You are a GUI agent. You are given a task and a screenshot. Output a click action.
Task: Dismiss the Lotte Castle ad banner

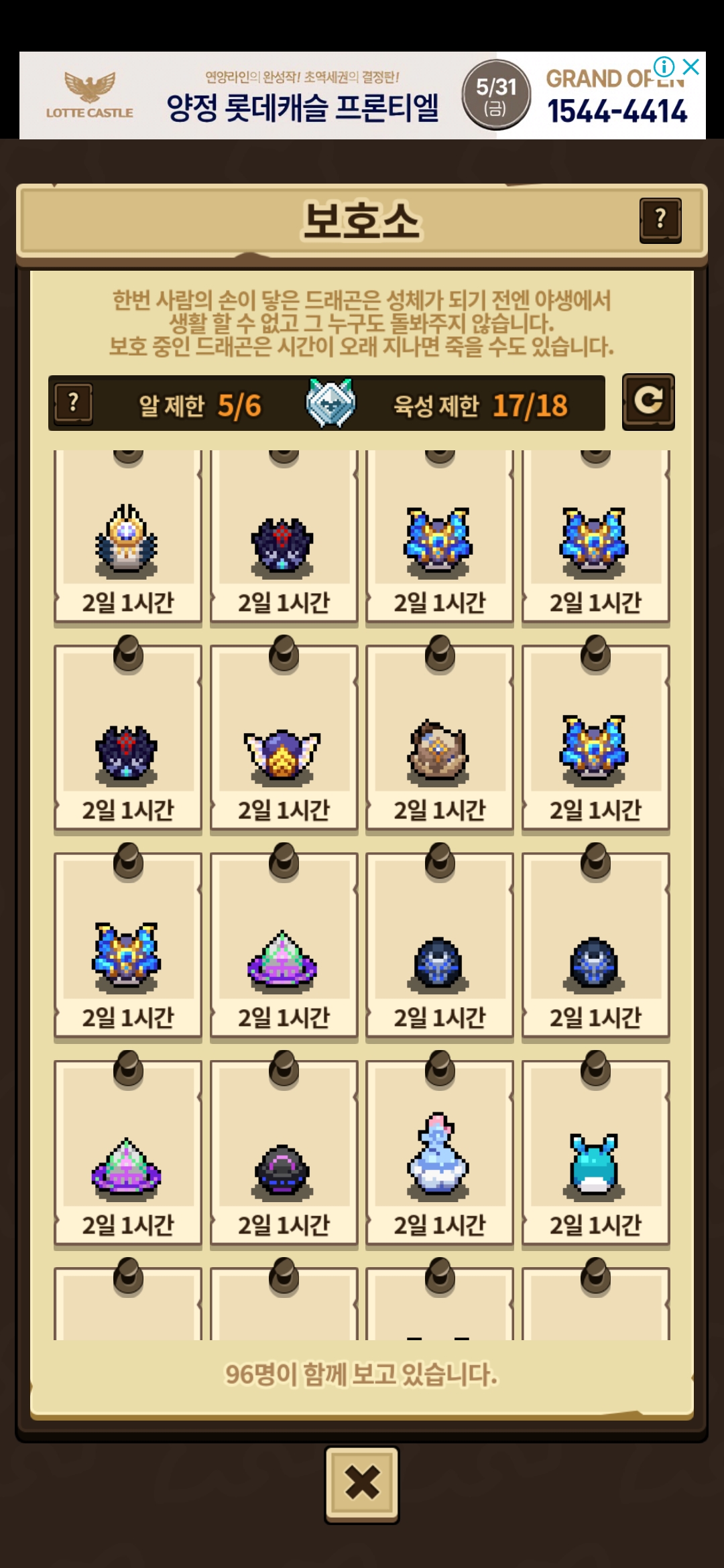[691, 66]
